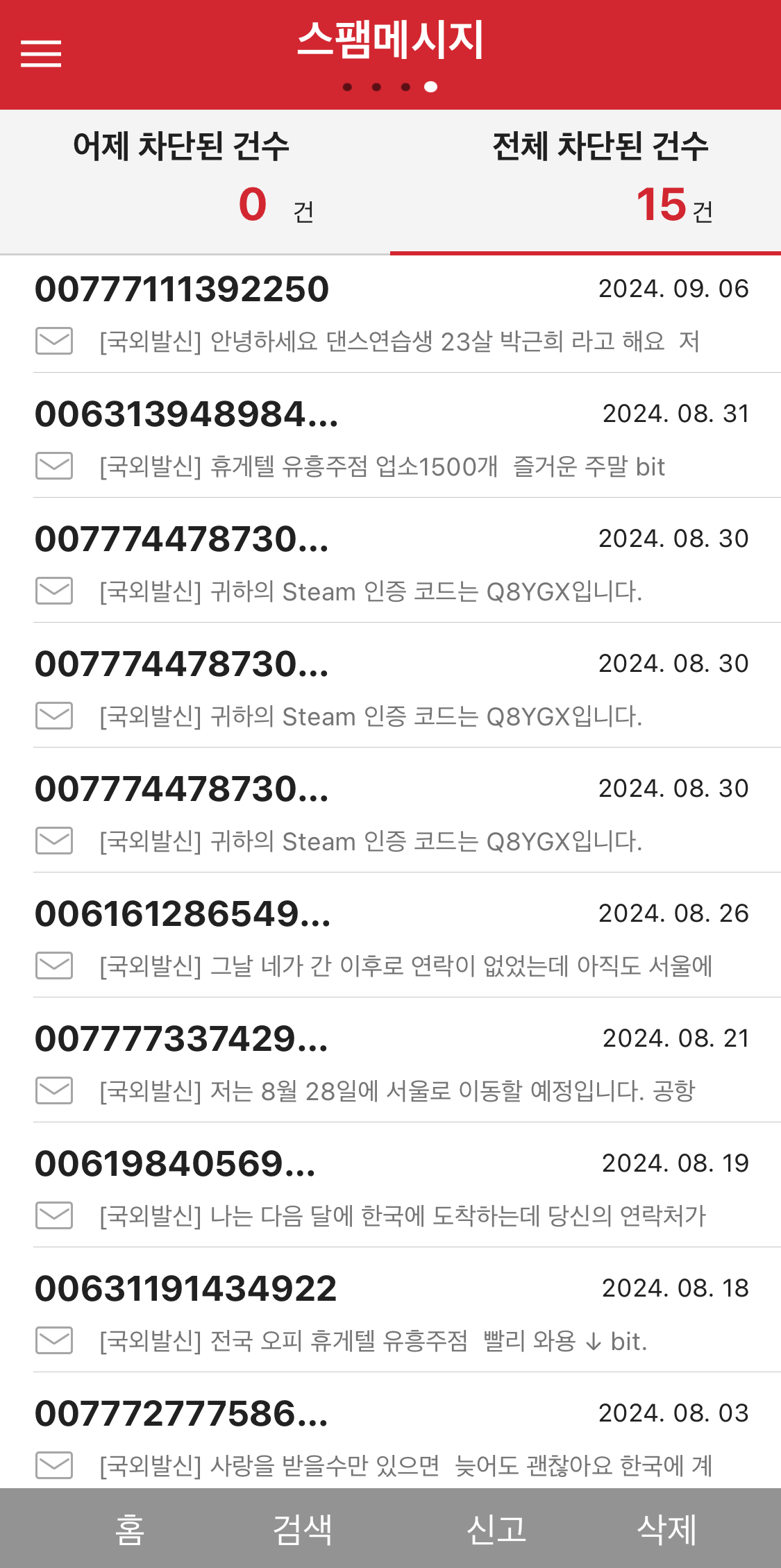Tap 삭제 to delete messages
This screenshot has width=781, height=1568.
click(666, 1529)
